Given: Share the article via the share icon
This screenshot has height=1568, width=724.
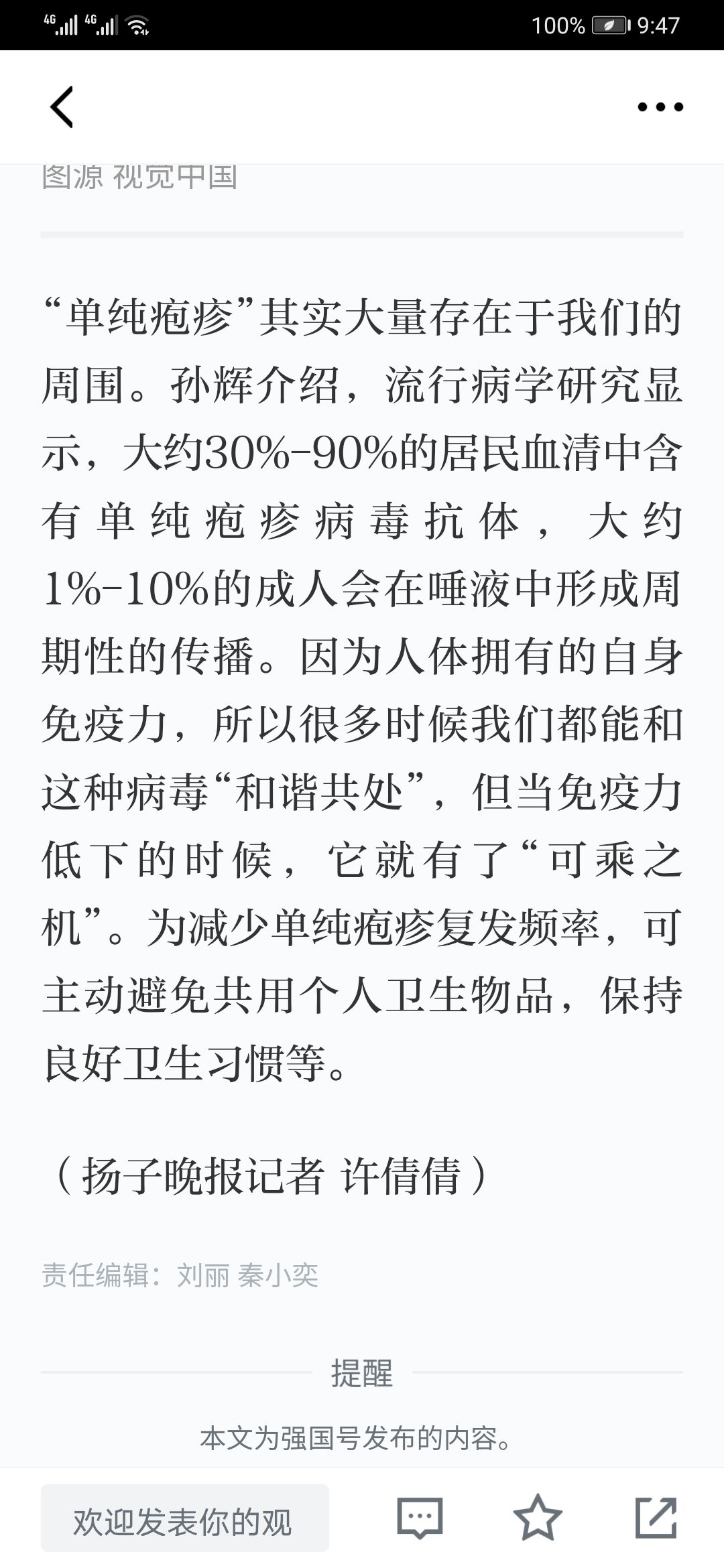Looking at the screenshot, I should coord(656,1518).
